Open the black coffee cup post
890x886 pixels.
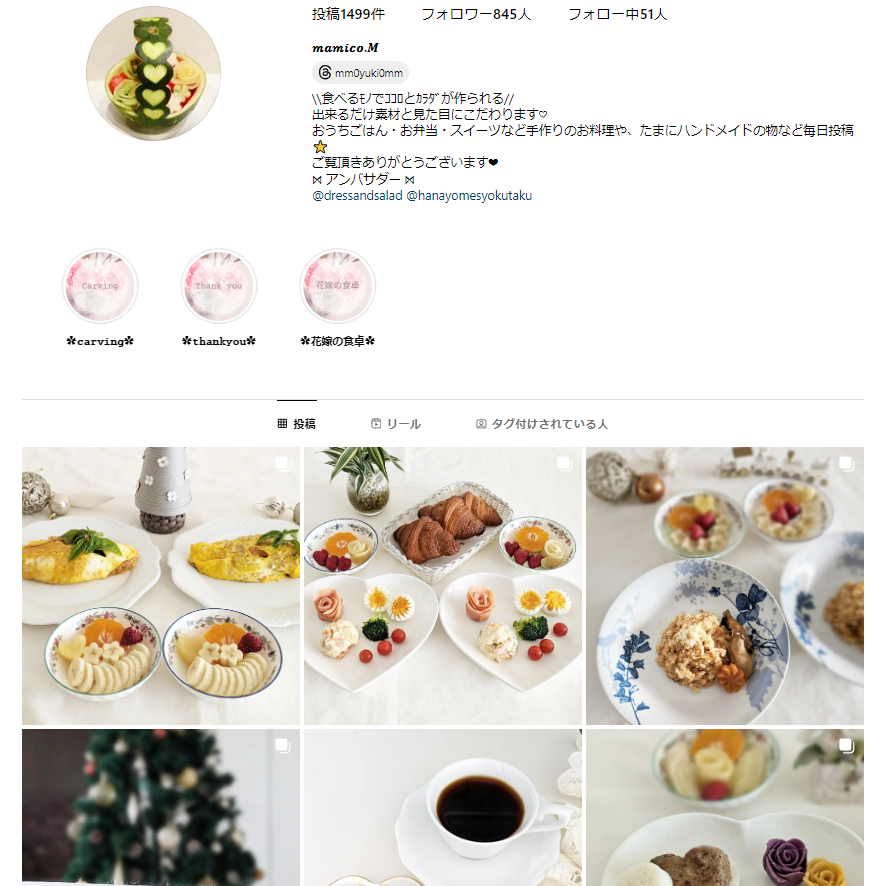pos(443,807)
